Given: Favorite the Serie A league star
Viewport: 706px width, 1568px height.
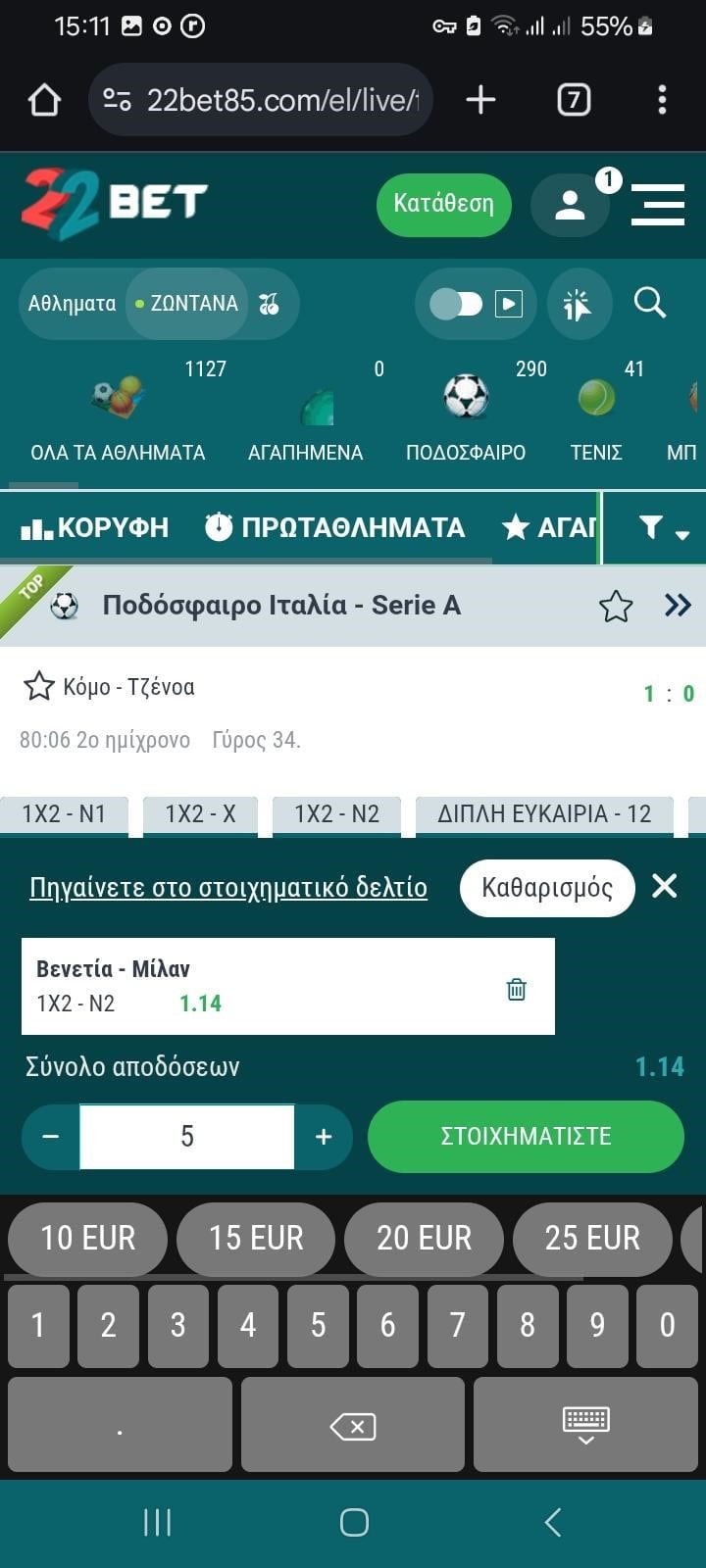Looking at the screenshot, I should click(x=616, y=606).
